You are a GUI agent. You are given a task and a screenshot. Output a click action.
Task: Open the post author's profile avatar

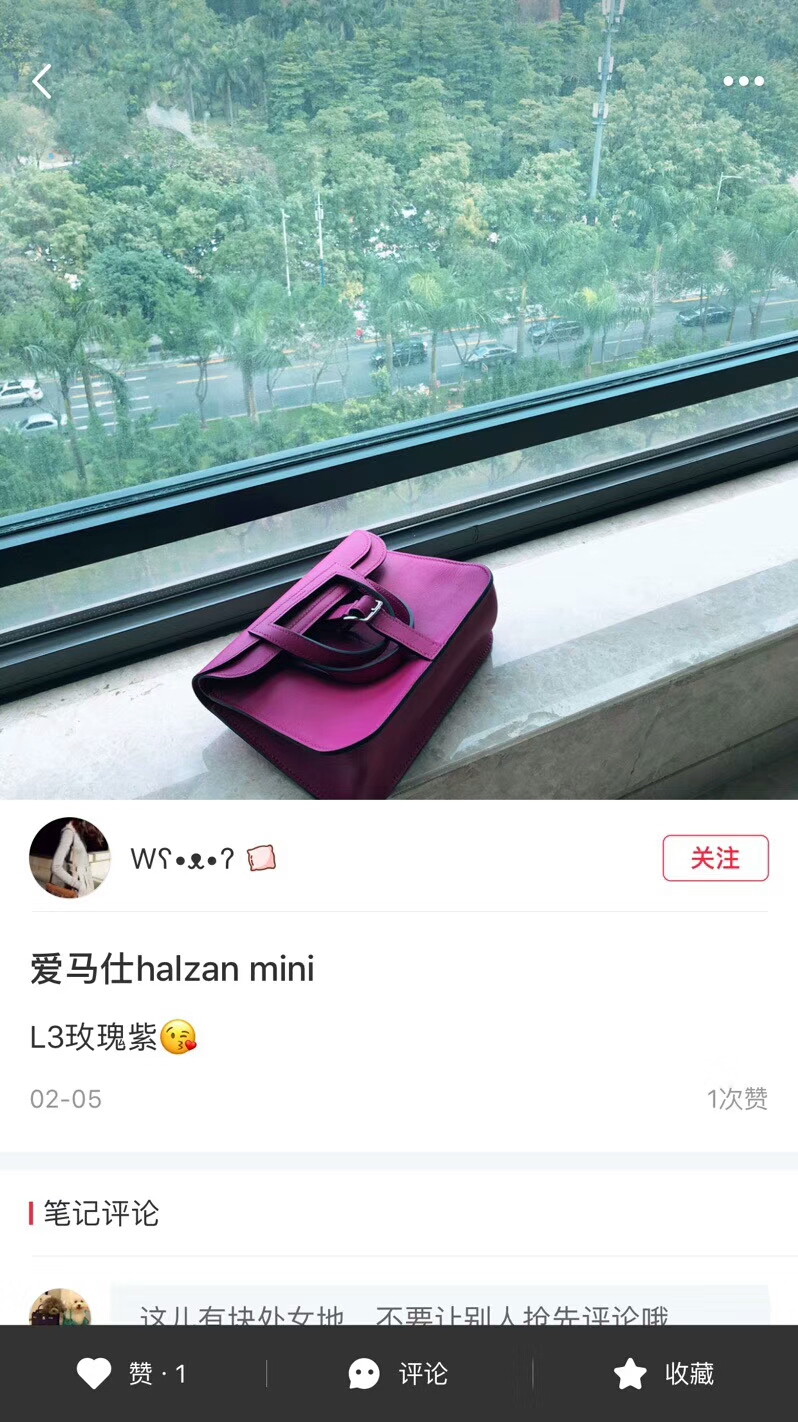69,858
